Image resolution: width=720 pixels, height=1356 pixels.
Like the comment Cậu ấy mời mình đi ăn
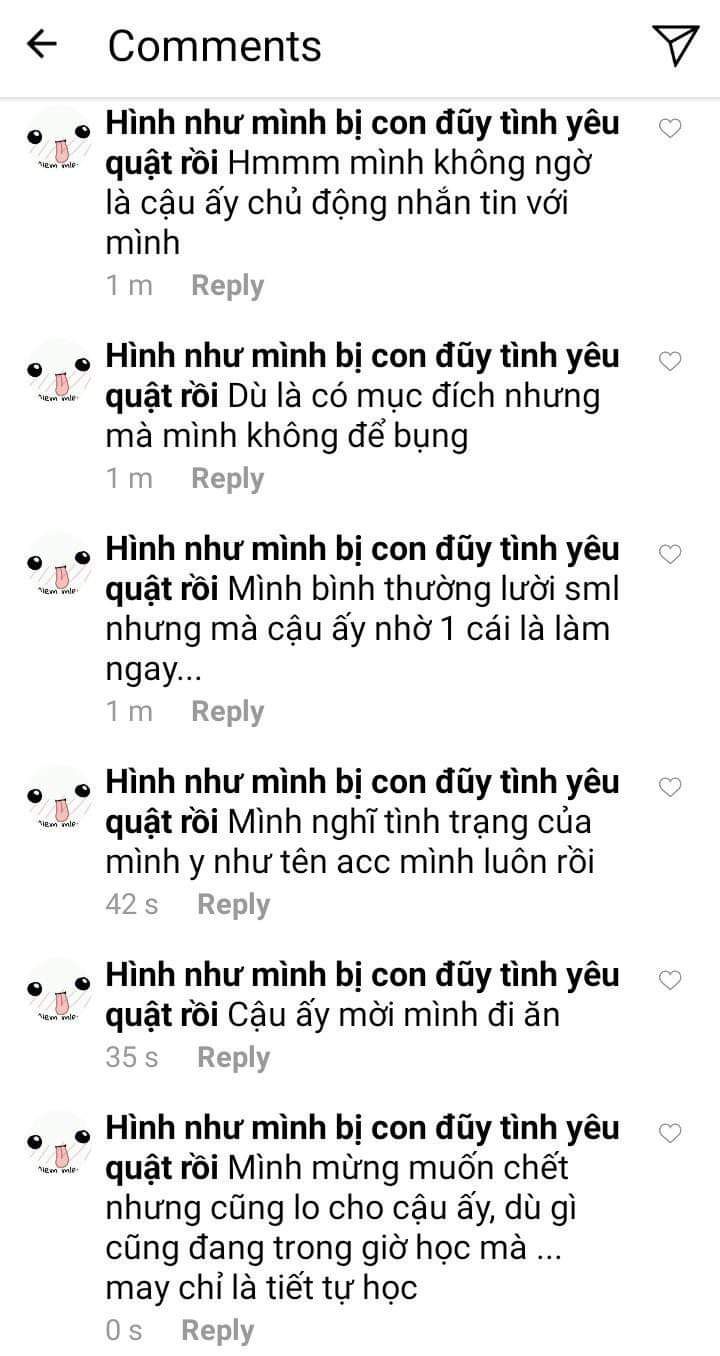point(671,980)
